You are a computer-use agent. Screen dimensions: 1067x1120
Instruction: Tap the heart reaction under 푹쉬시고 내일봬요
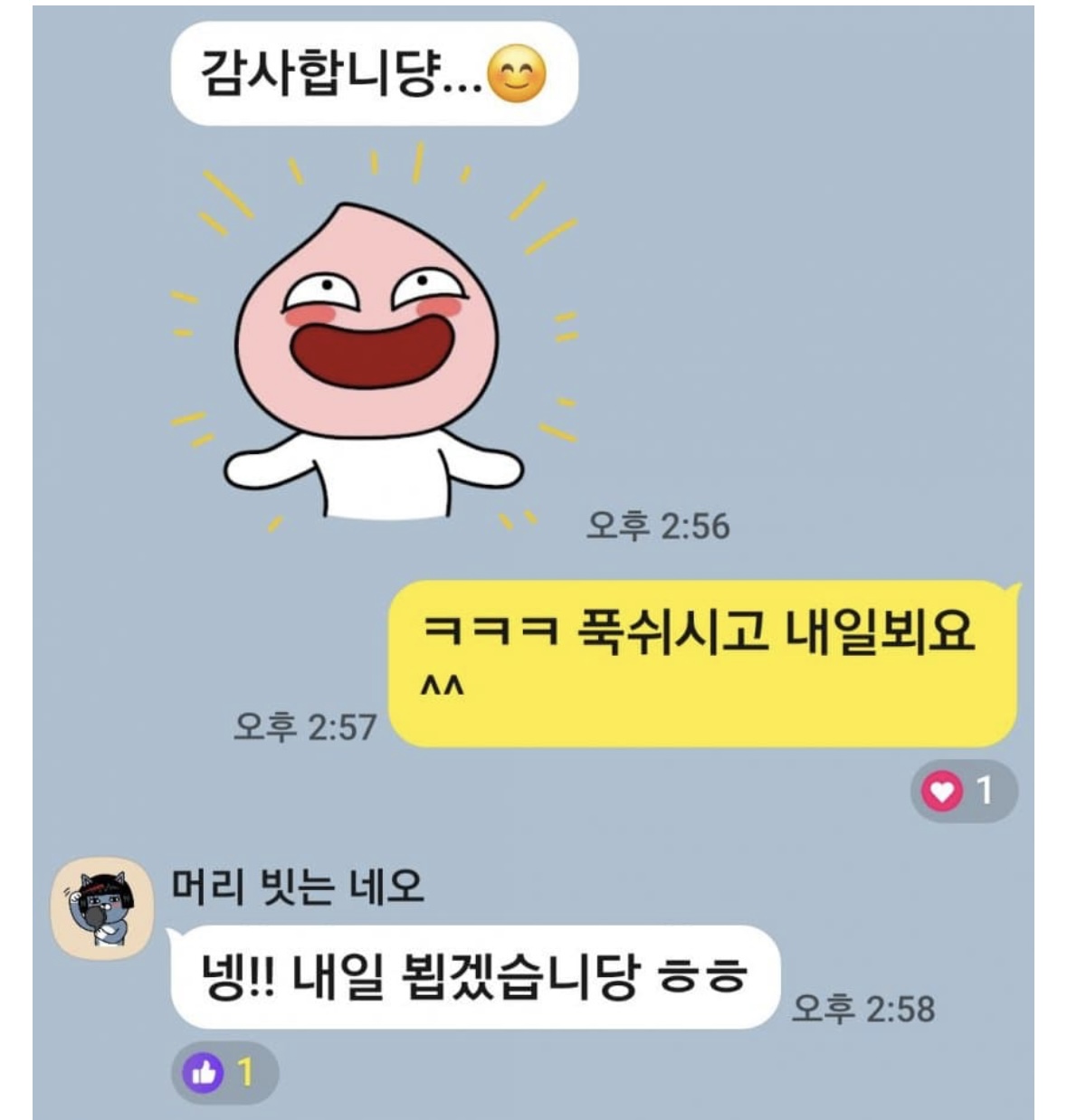click(x=963, y=792)
